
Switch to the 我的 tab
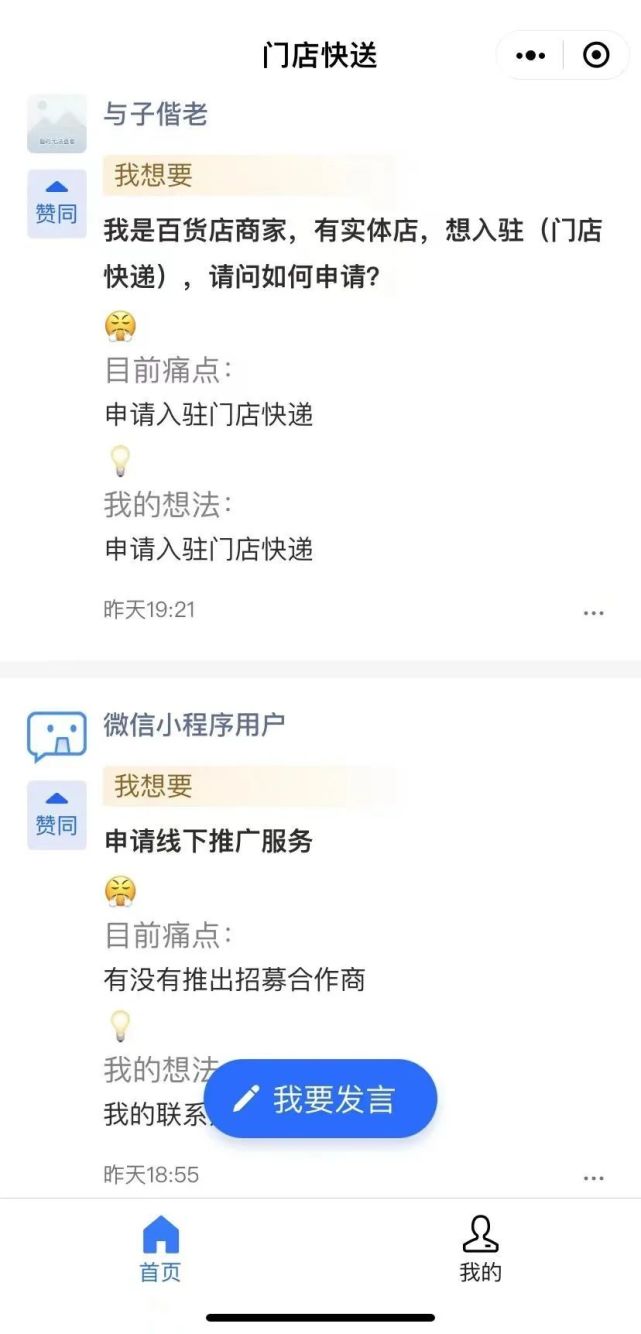point(480,1249)
